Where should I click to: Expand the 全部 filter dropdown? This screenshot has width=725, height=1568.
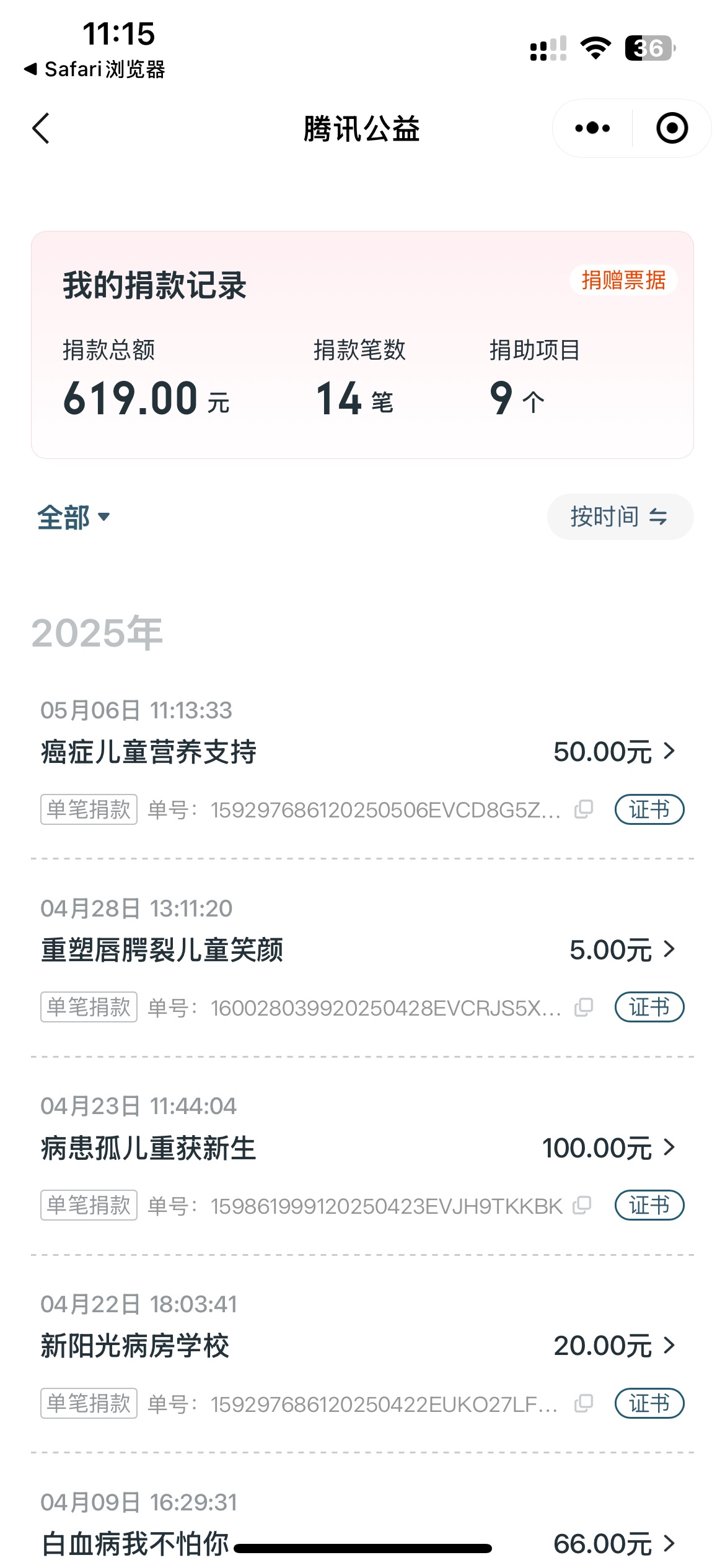point(74,517)
